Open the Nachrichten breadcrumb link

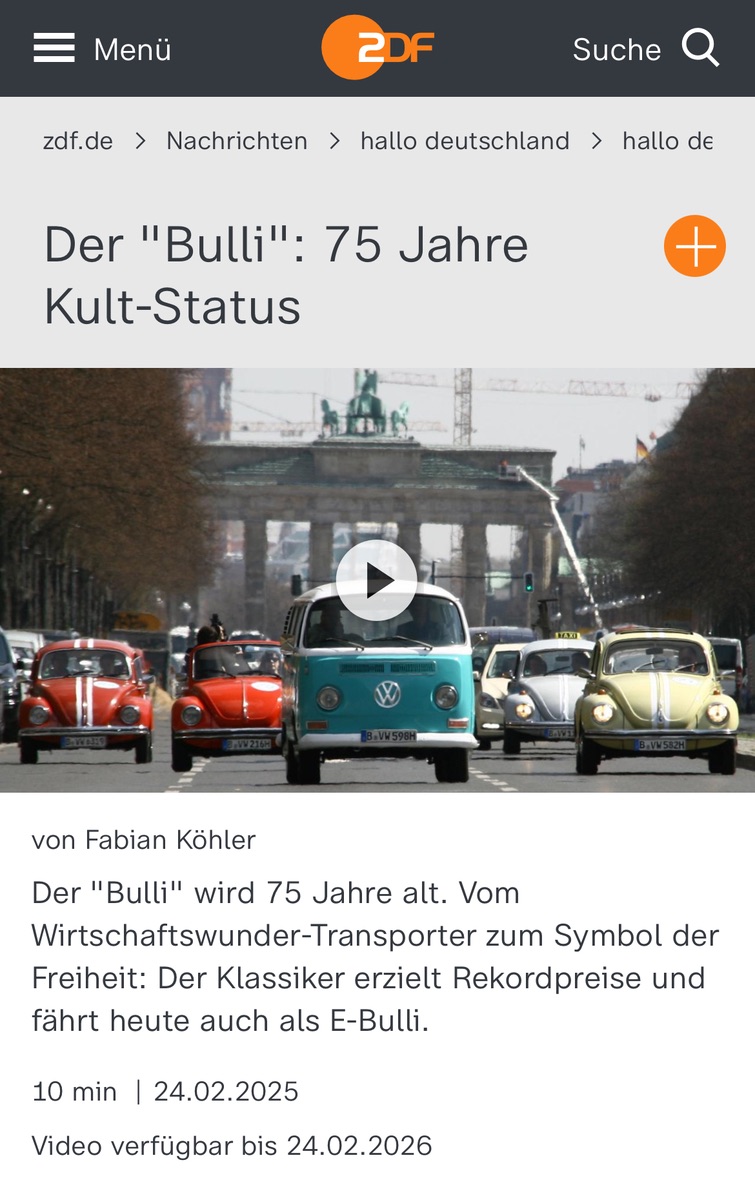click(237, 141)
